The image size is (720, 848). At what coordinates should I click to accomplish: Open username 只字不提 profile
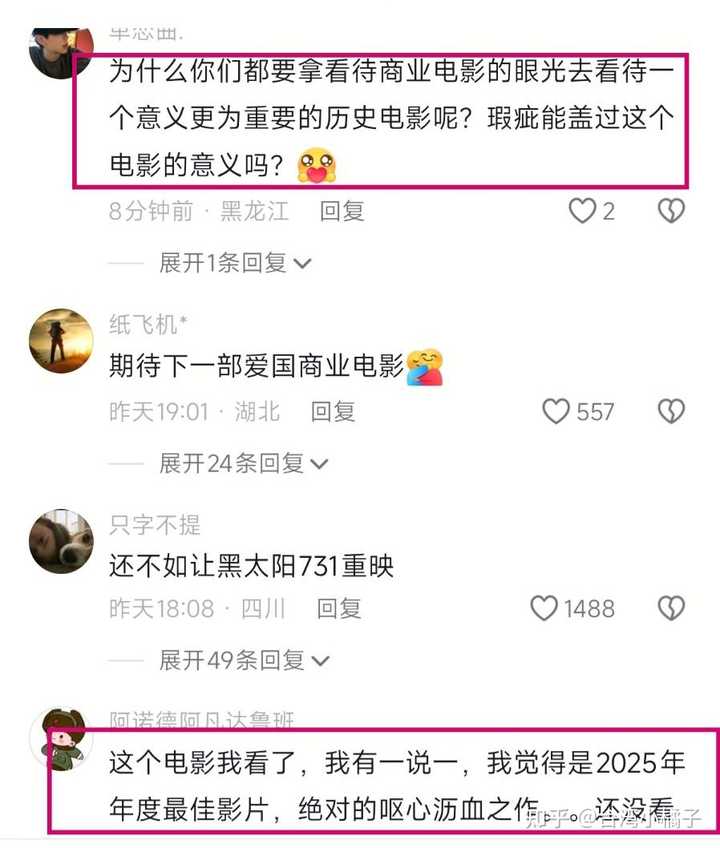coord(155,524)
